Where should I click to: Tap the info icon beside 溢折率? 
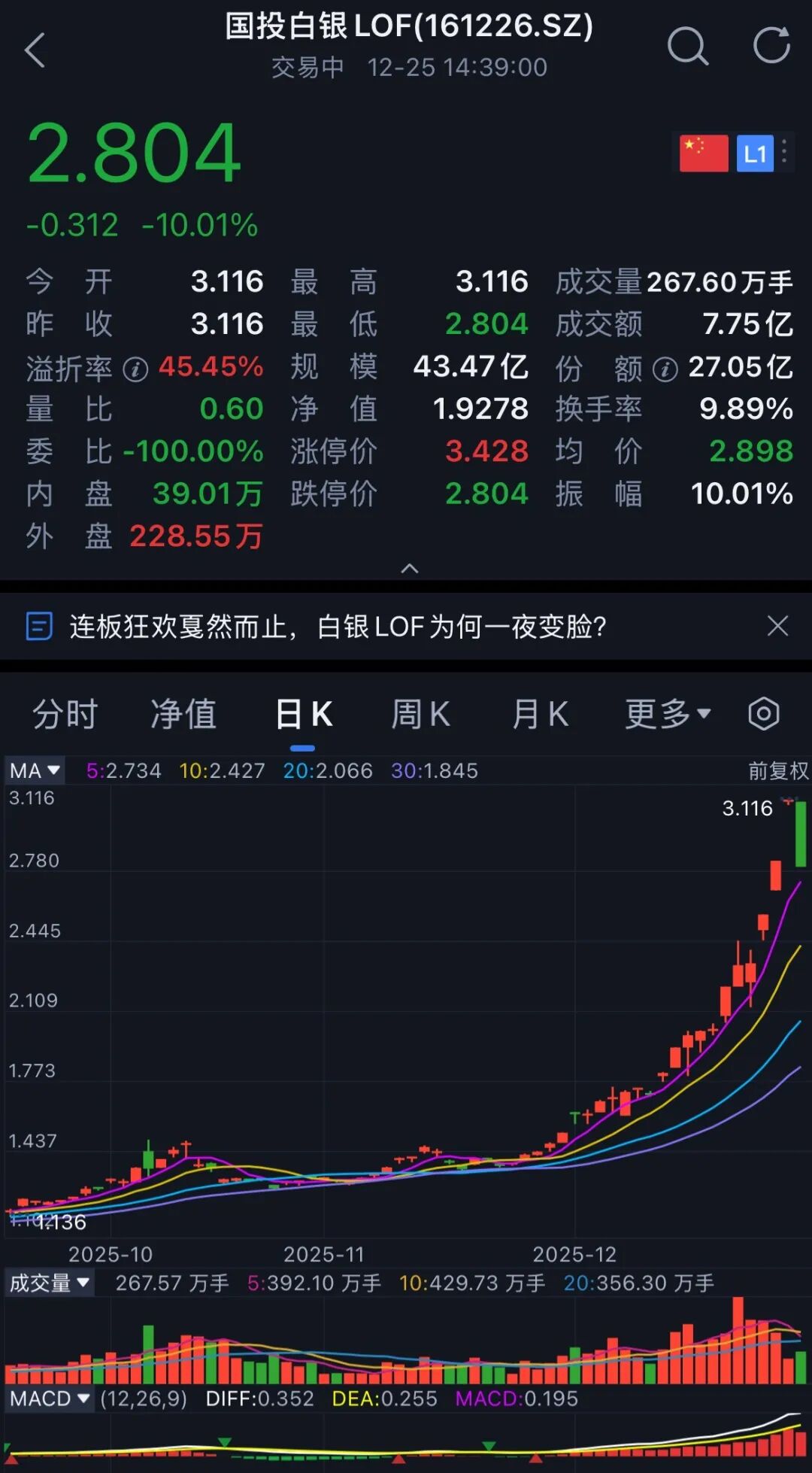pos(135,369)
